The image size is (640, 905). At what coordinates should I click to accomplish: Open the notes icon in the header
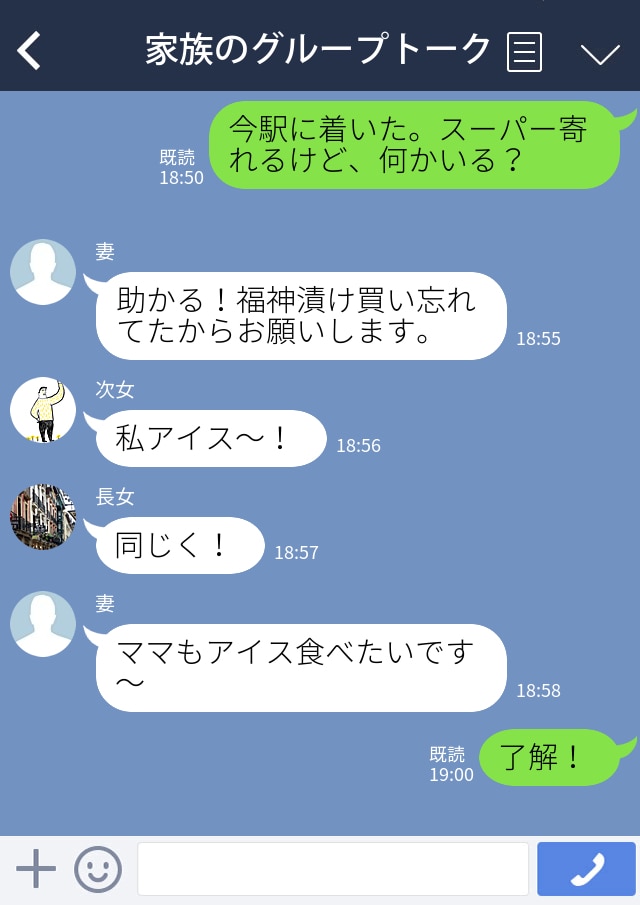pyautogui.click(x=524, y=51)
